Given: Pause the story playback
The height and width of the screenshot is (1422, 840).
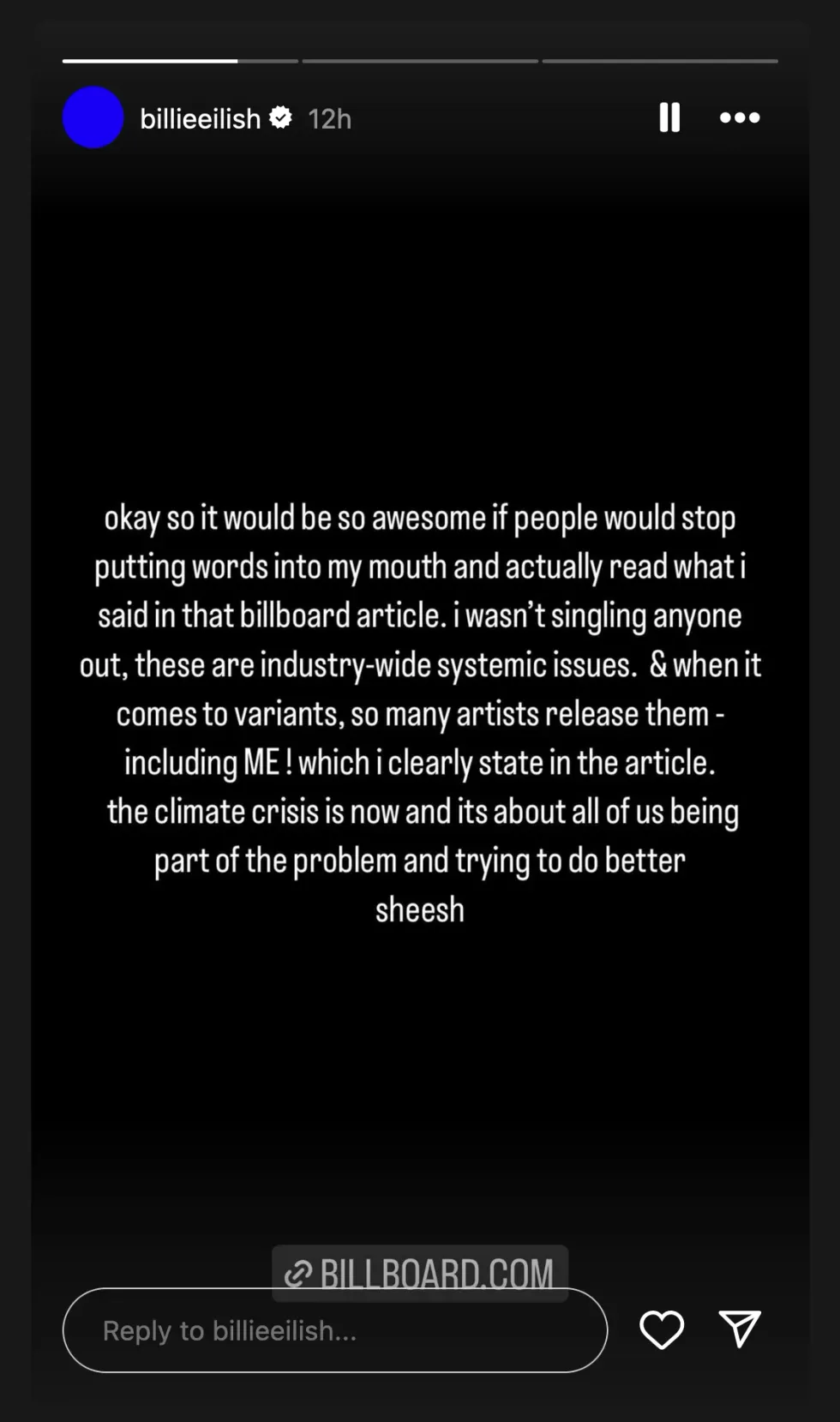Looking at the screenshot, I should 669,117.
